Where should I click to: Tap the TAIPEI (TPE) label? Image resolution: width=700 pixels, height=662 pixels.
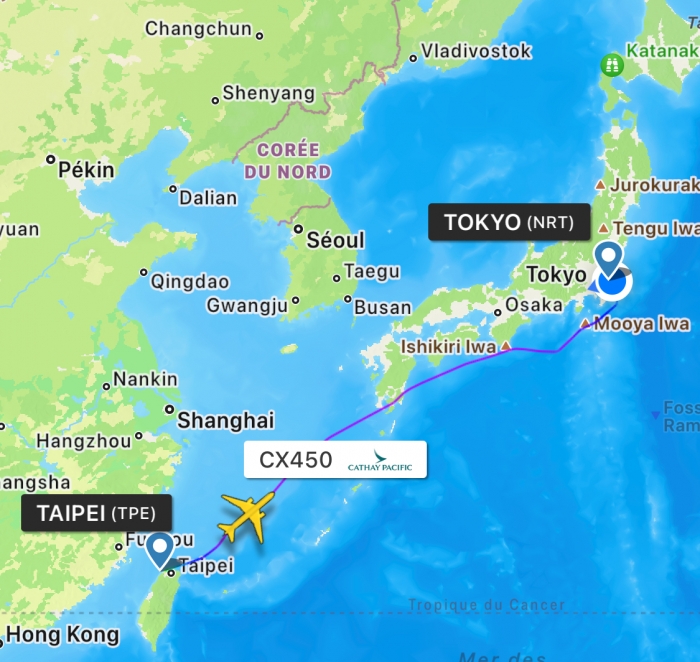pos(95,514)
